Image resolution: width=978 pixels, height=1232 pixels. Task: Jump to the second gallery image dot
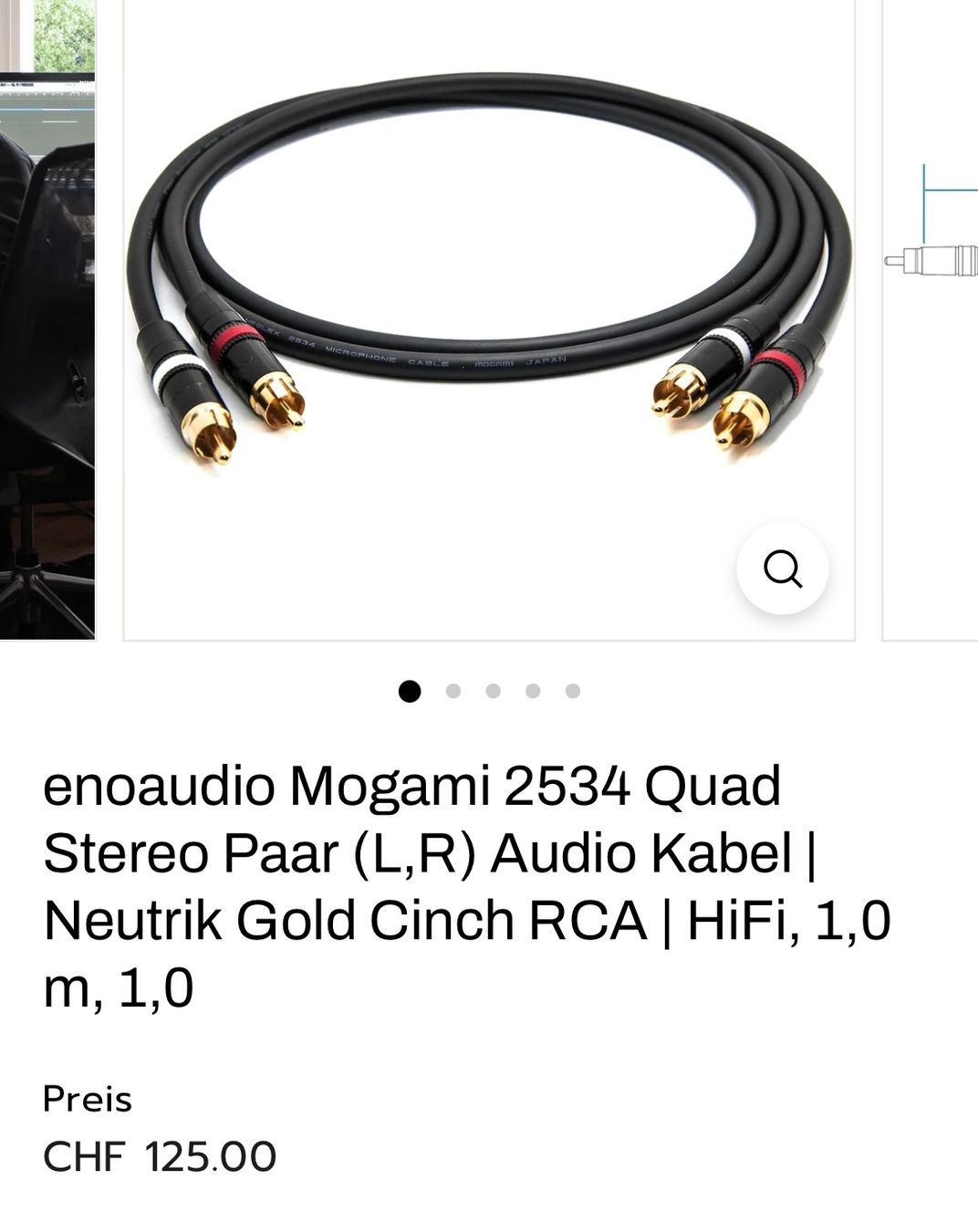[453, 691]
